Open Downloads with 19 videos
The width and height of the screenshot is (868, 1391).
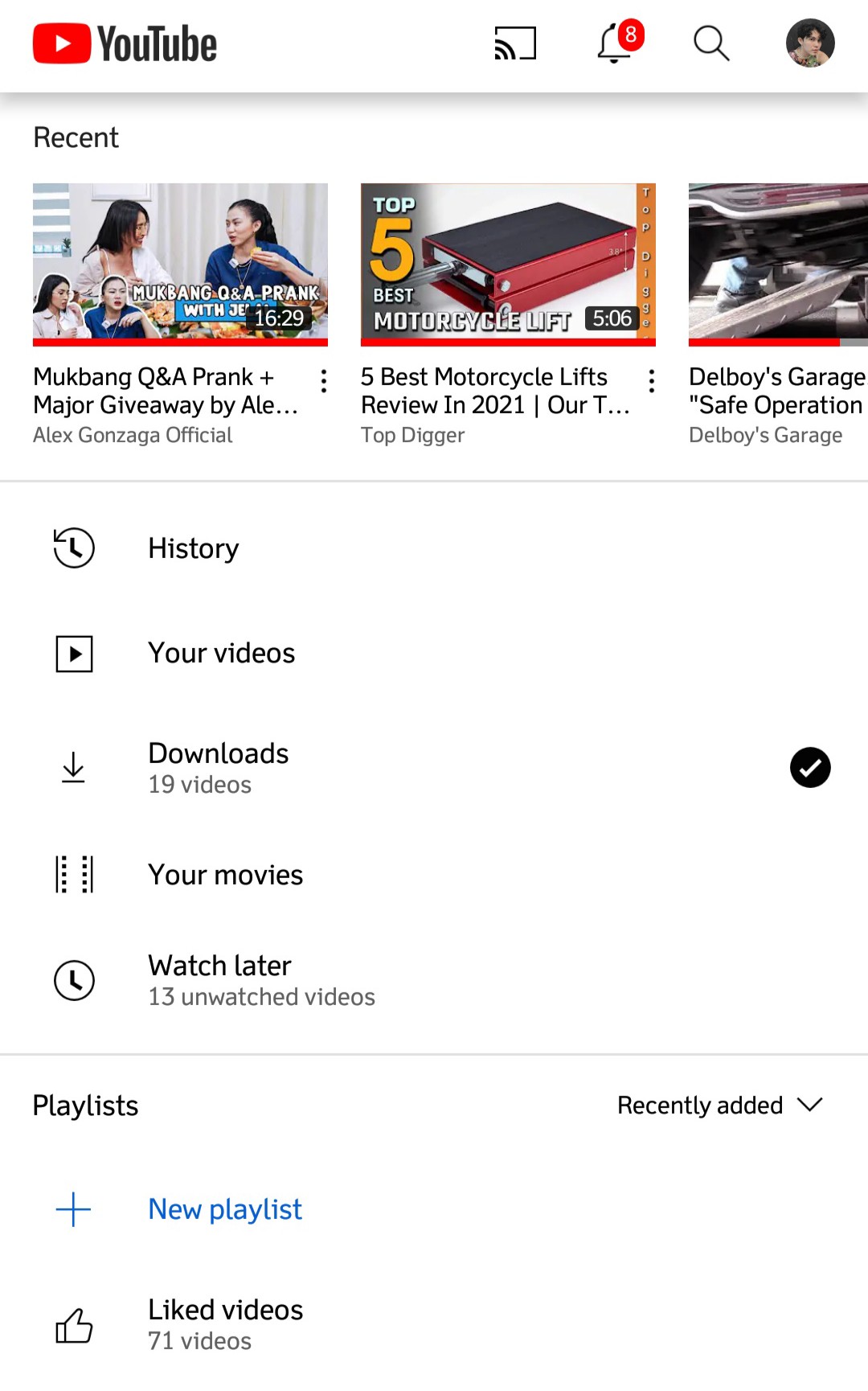click(434, 768)
